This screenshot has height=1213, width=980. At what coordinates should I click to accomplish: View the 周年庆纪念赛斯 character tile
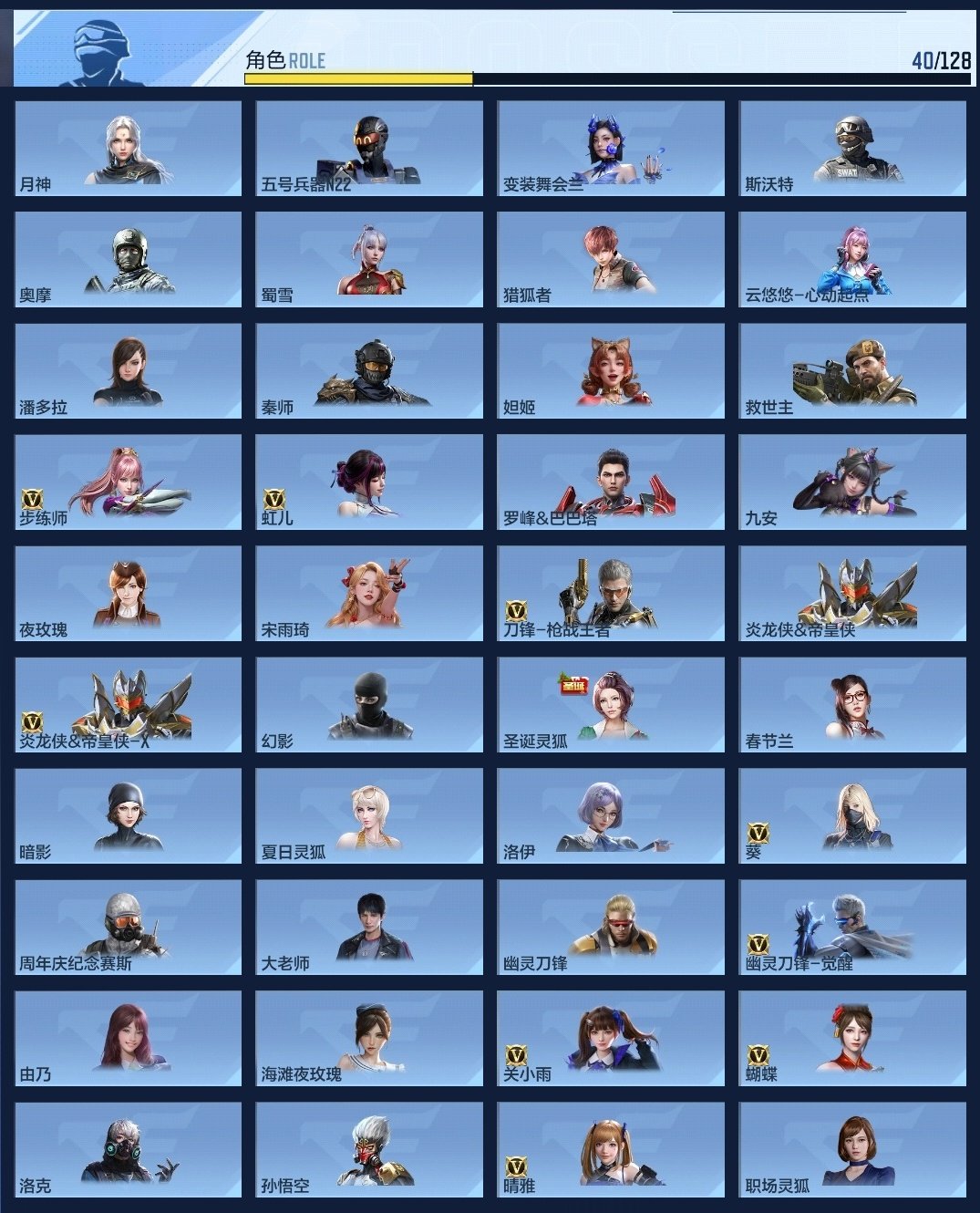point(128,927)
